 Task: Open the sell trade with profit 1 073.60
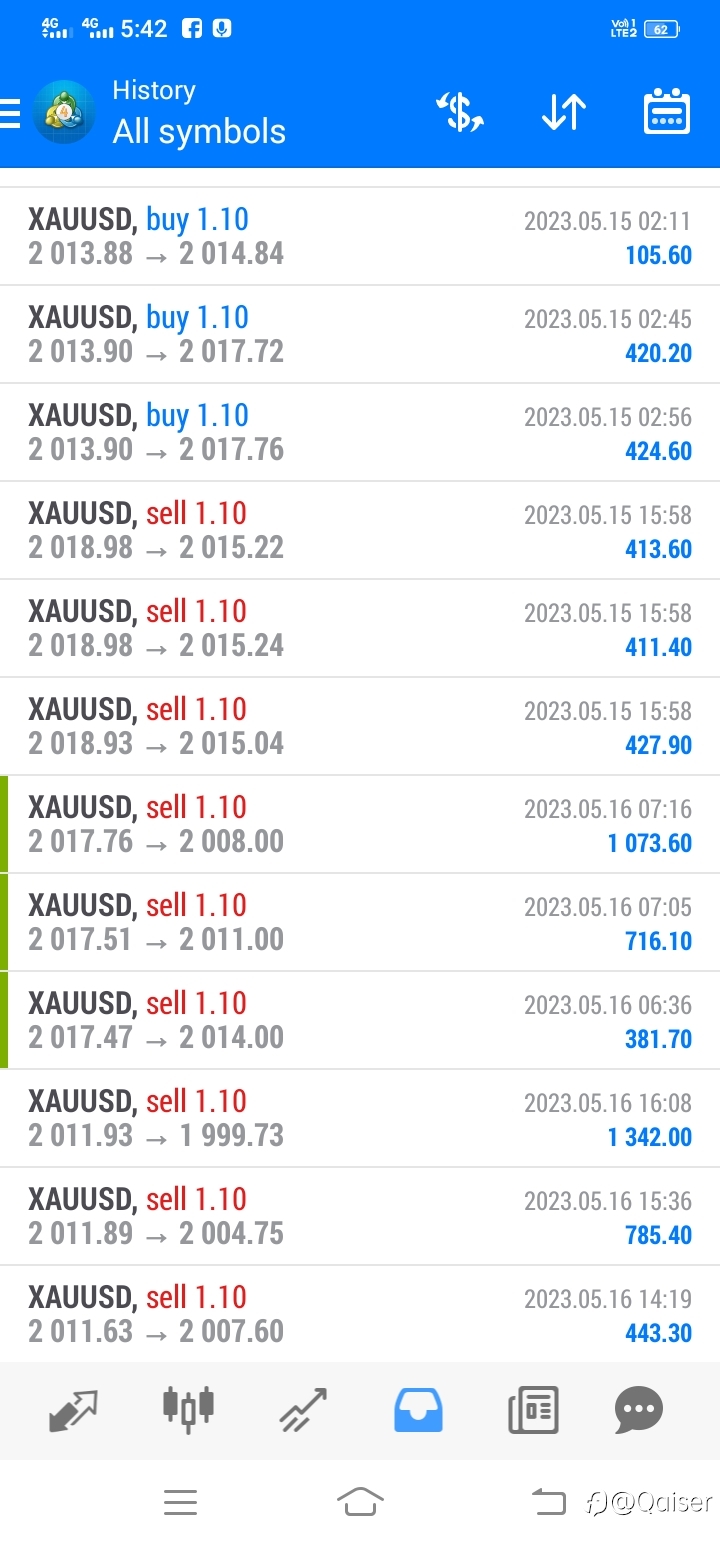(x=360, y=825)
